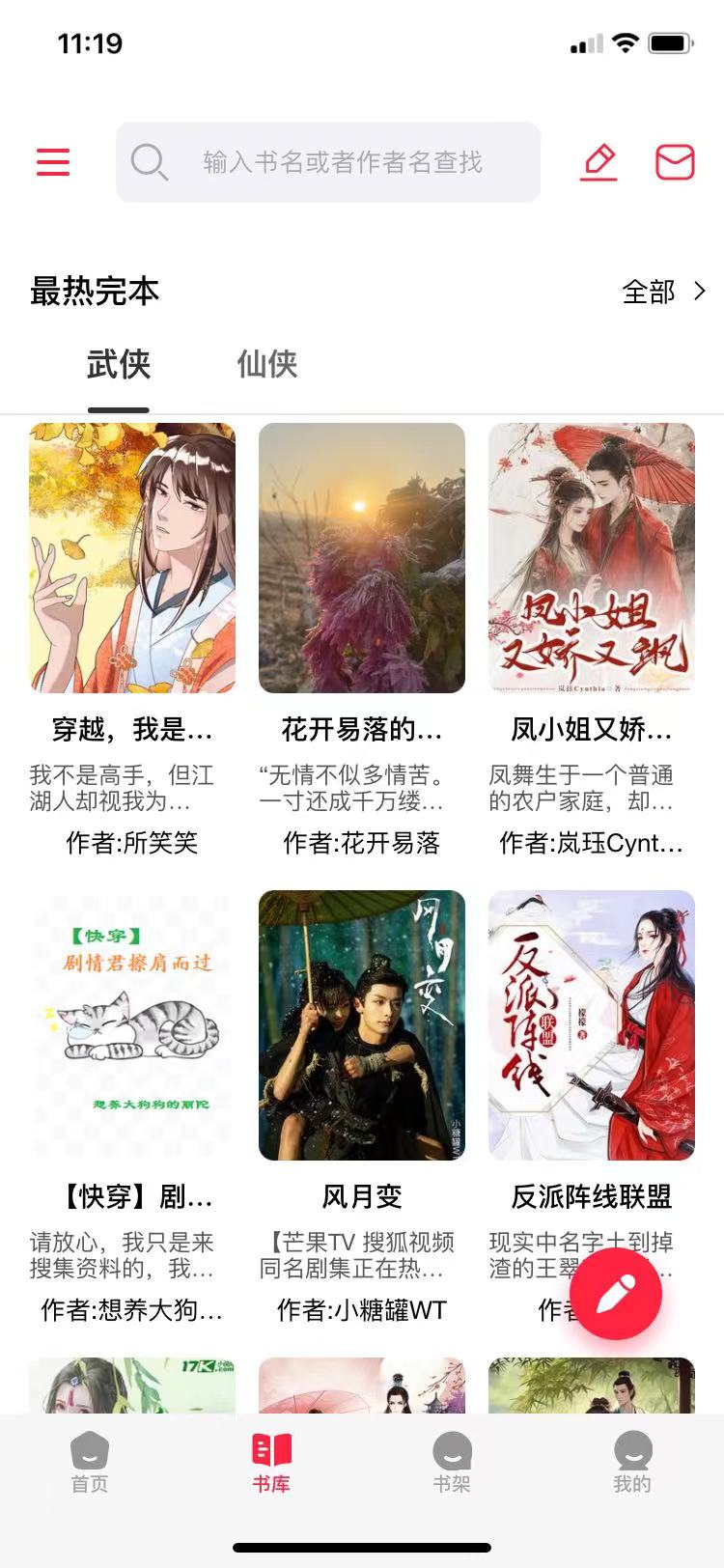Open the mail inbox icon
This screenshot has width=724, height=1568.
point(675,162)
